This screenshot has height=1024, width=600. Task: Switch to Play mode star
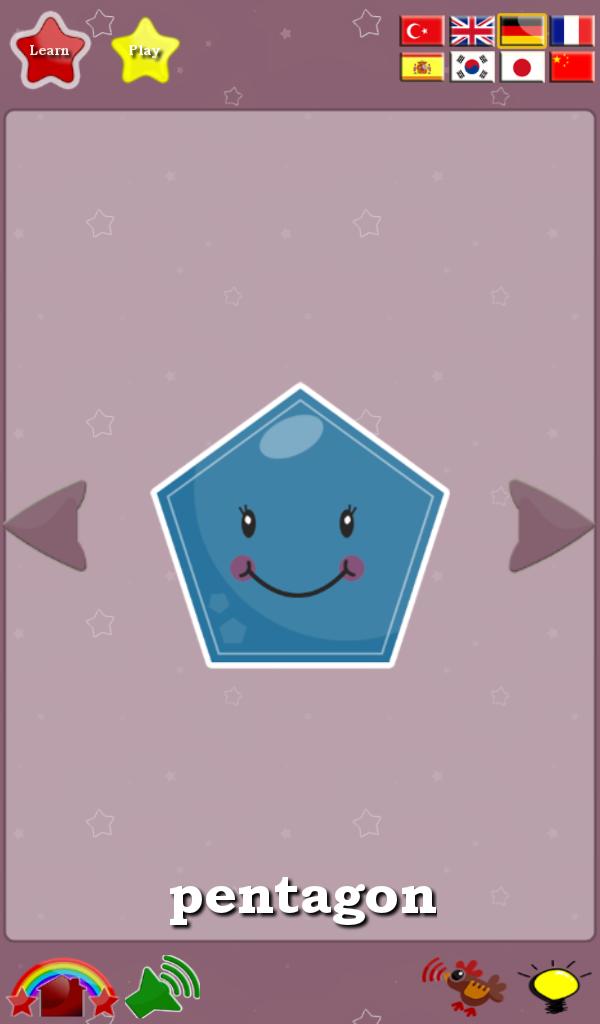pos(145,50)
